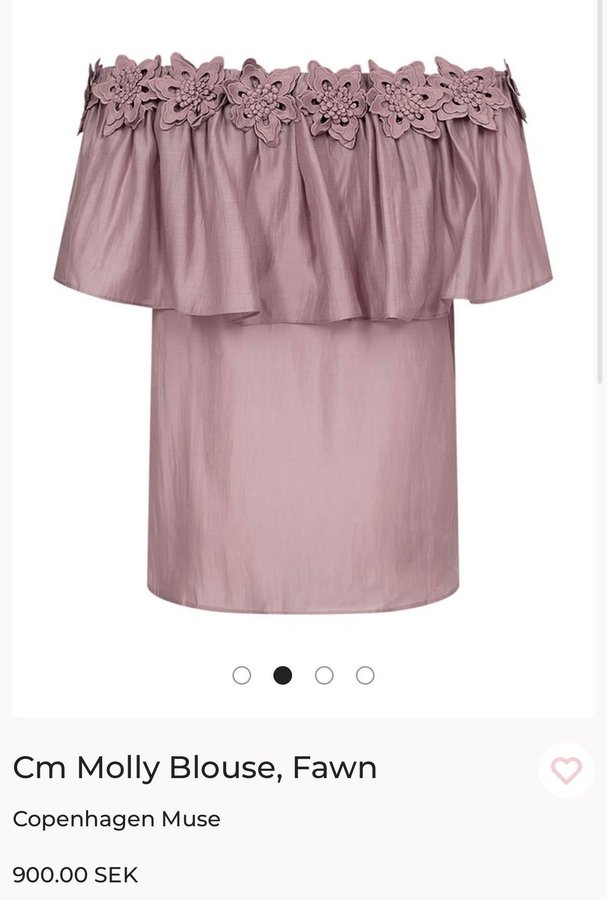This screenshot has width=607, height=900.
Task: Select the third image indicator dot
Action: pyautogui.click(x=324, y=675)
